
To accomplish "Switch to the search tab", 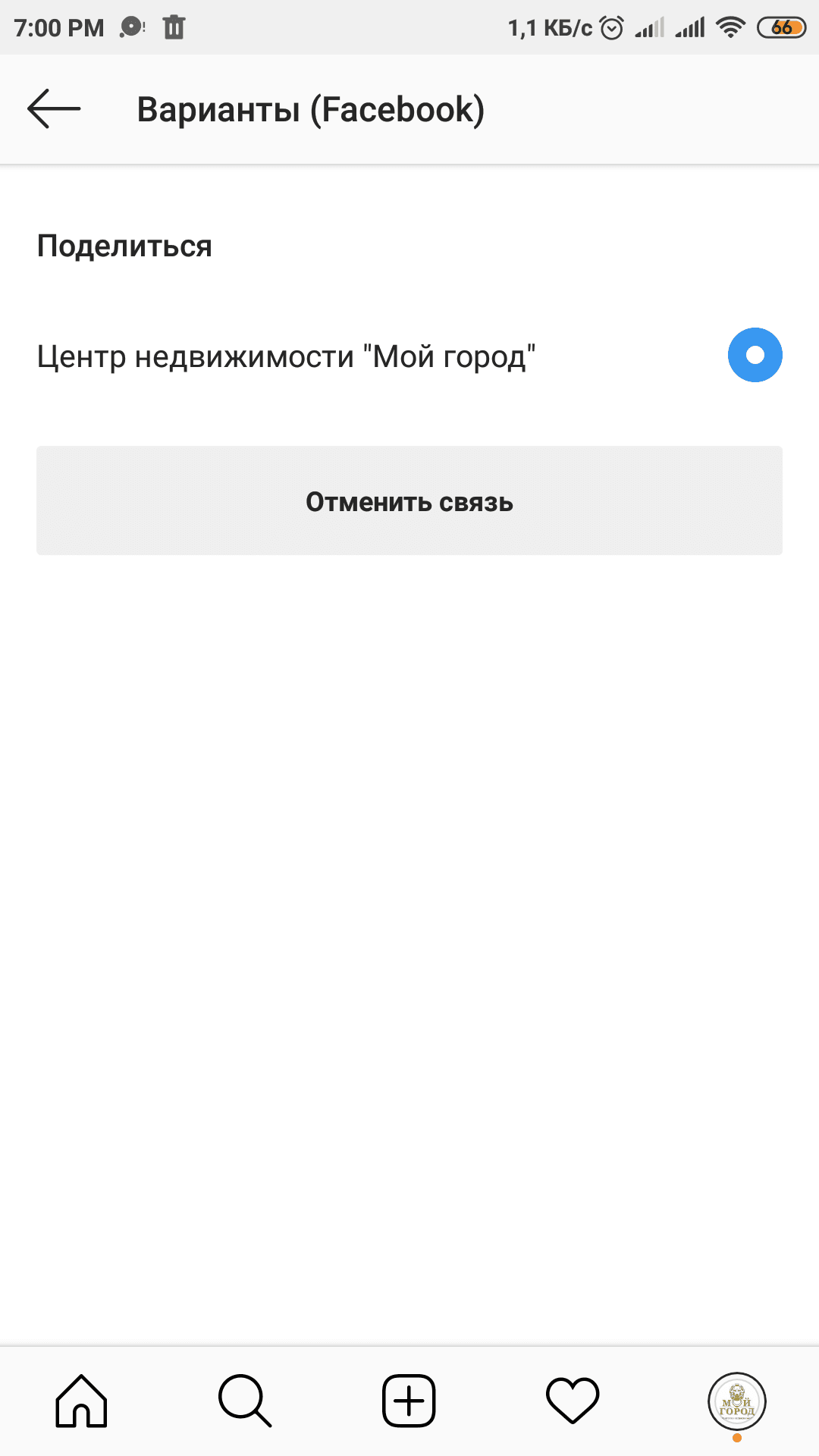I will click(245, 1401).
